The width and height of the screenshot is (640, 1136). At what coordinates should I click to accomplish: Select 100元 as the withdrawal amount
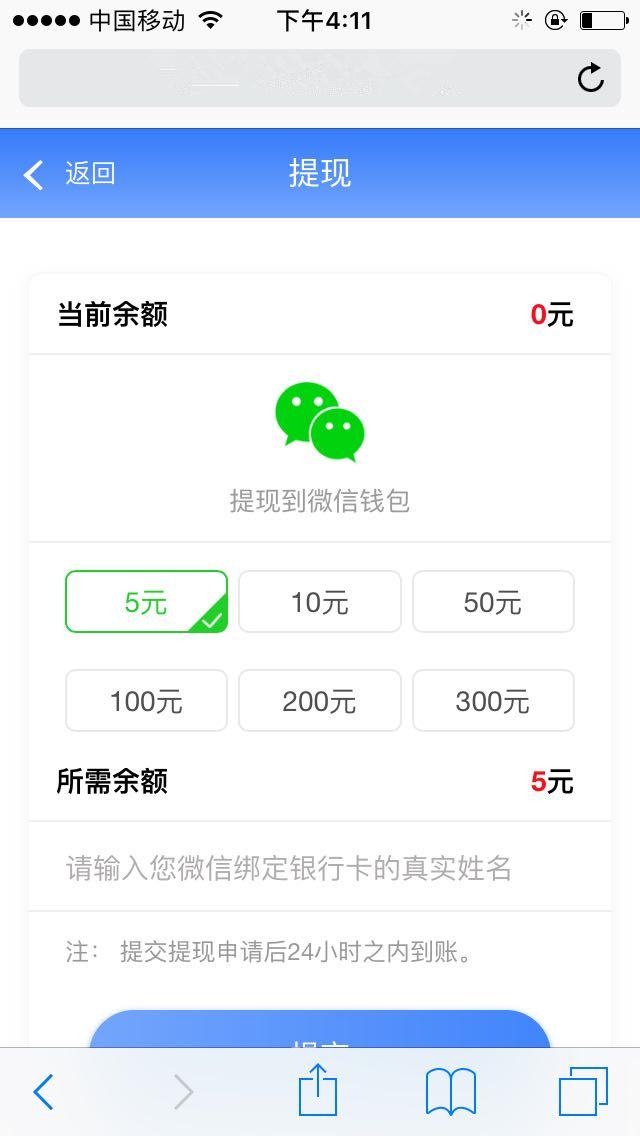click(x=146, y=701)
